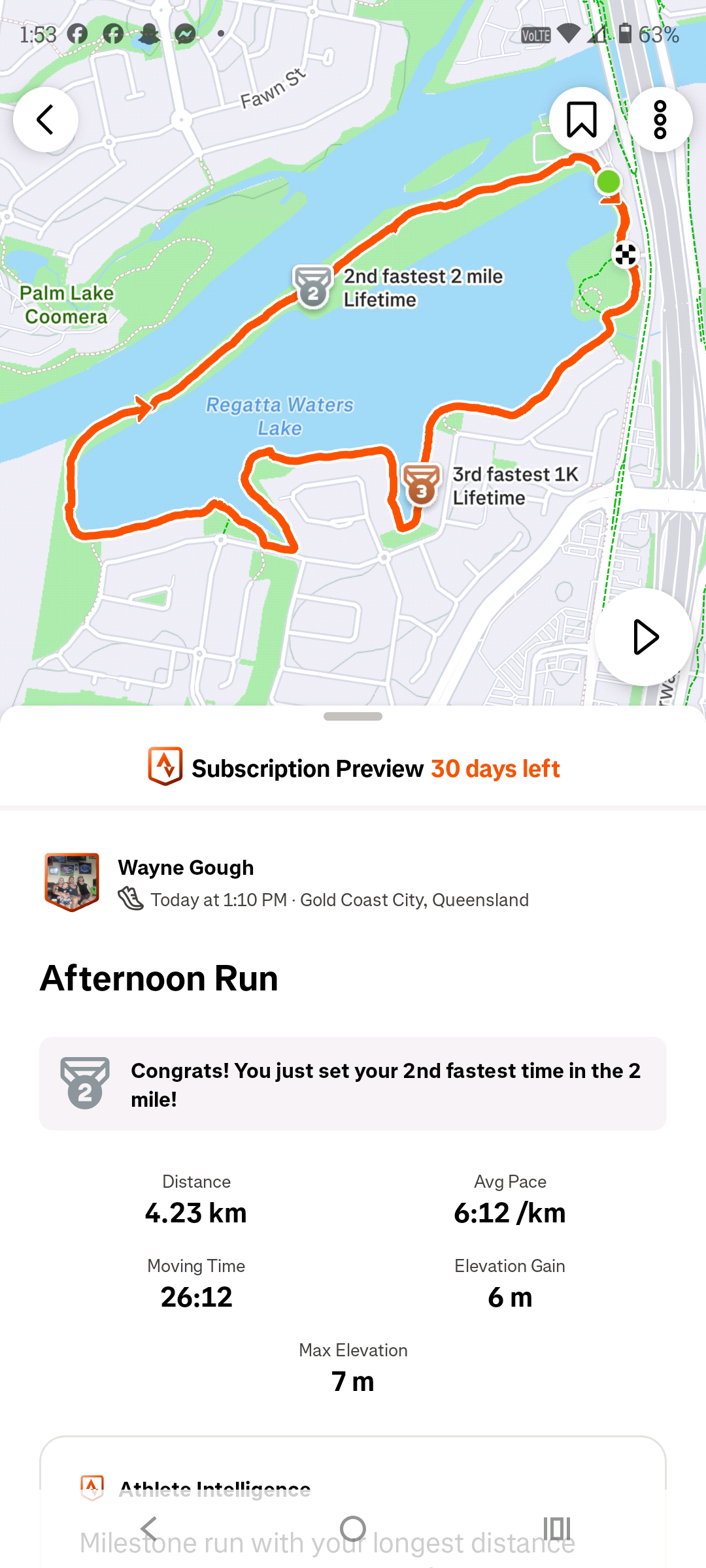Open the three-dot overflow menu
Screen dimensions: 706x1568
coord(660,120)
